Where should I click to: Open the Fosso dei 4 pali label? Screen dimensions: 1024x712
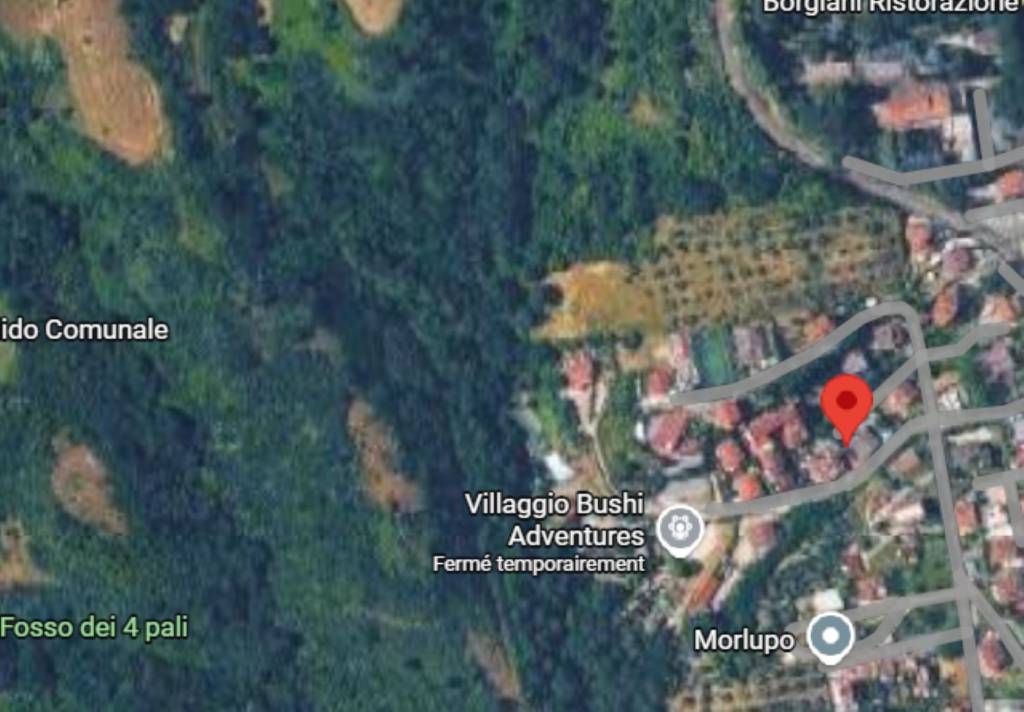(94, 628)
